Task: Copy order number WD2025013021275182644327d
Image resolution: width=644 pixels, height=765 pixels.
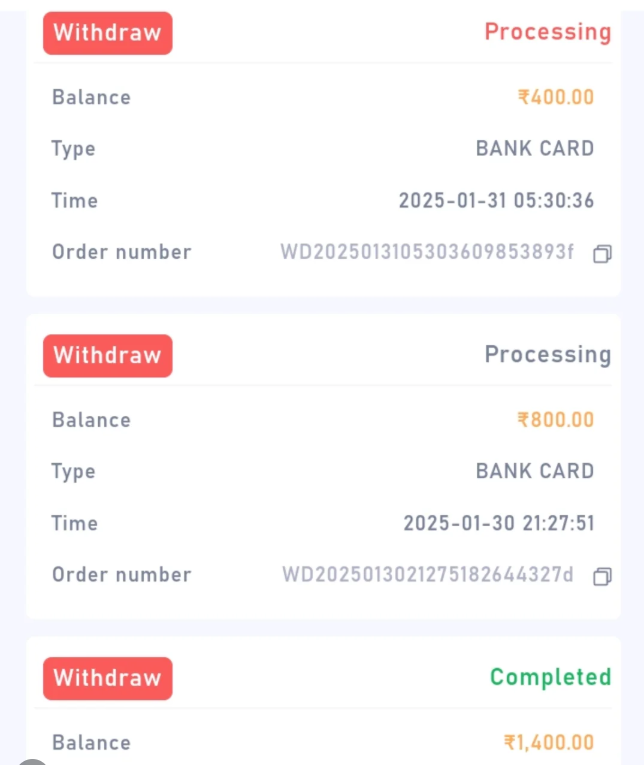Action: (x=602, y=577)
